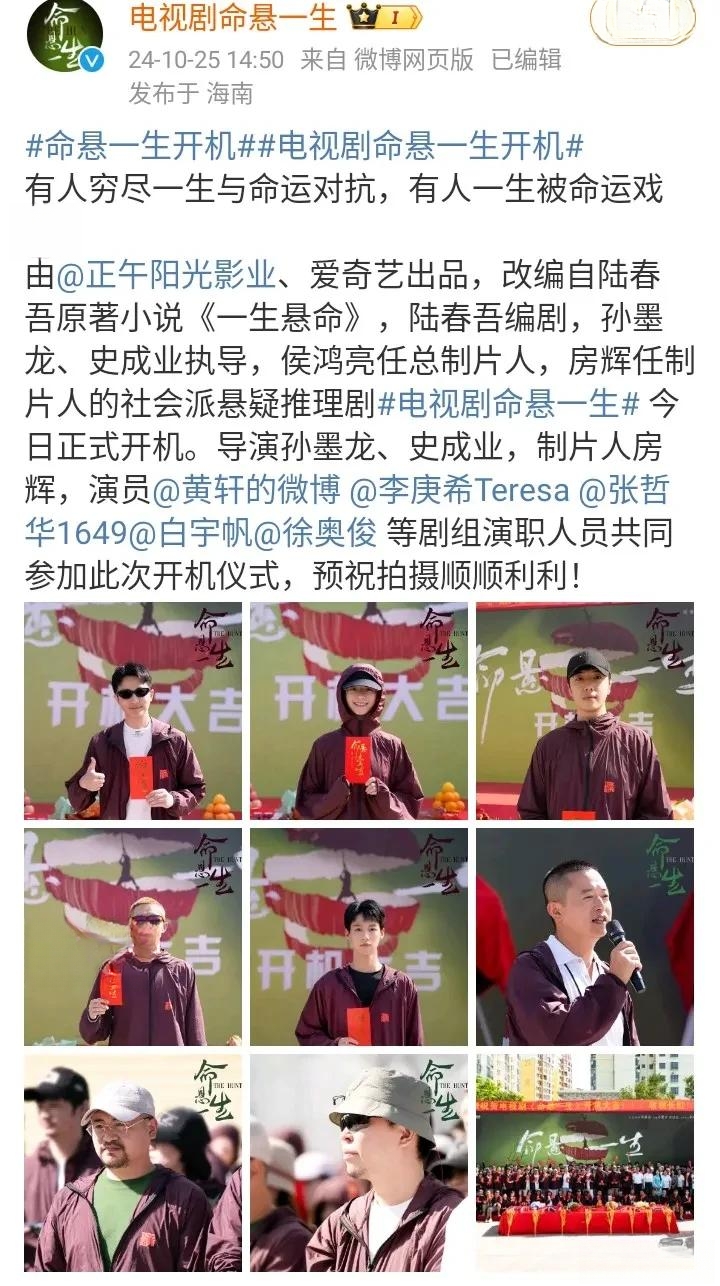
Task: View photo of man in sunglasses giving thumbs-up
Action: pos(133,711)
